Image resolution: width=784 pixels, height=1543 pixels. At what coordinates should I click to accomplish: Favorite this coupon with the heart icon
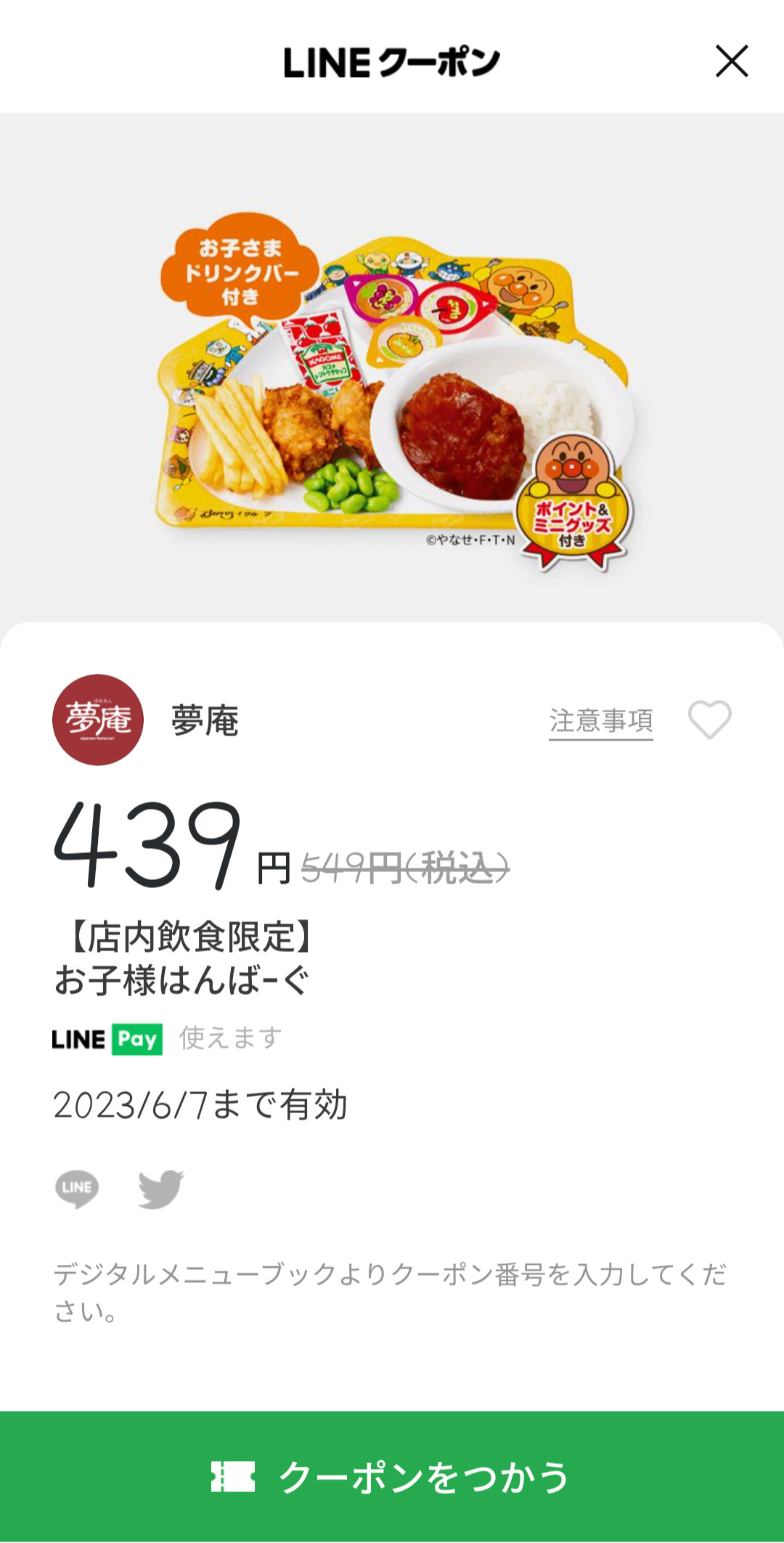(x=709, y=720)
